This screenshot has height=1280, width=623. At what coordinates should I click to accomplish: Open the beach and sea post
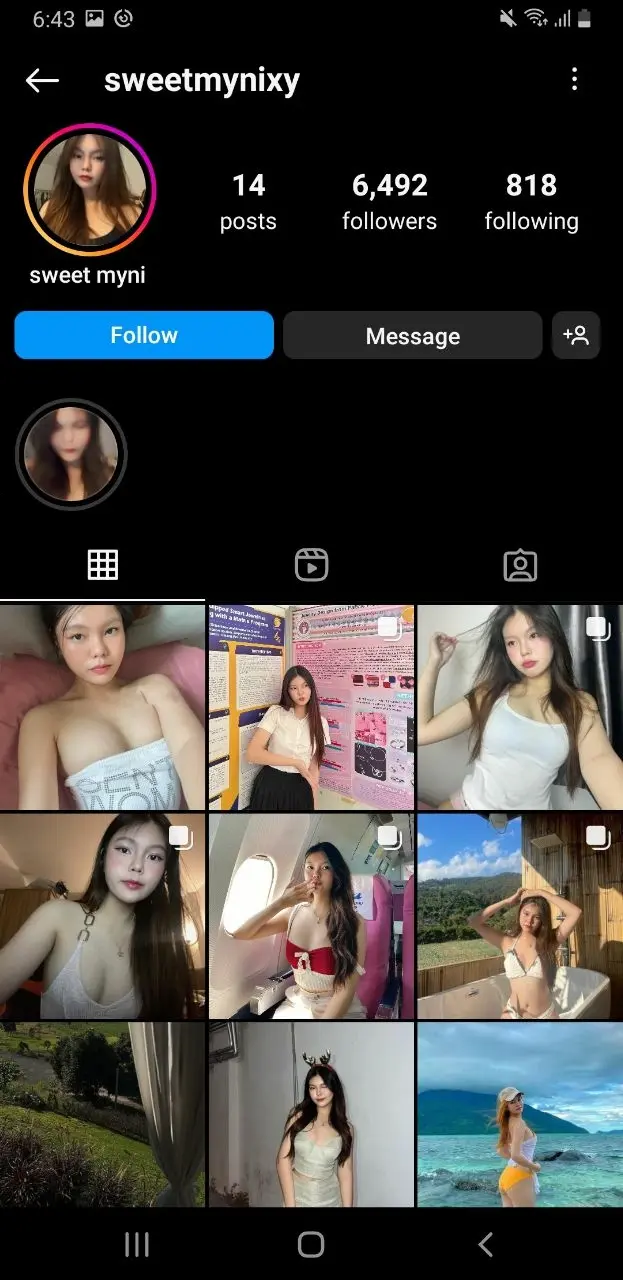click(520, 1114)
